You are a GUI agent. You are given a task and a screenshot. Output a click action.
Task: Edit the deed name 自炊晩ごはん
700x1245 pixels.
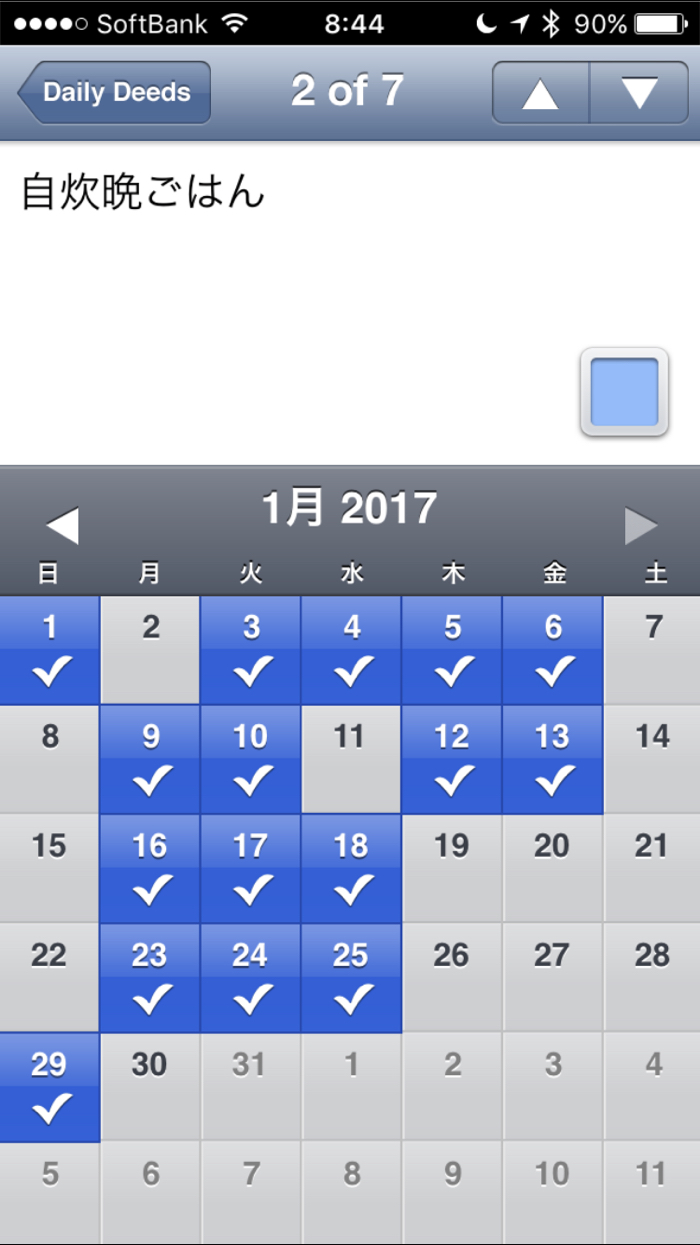[143, 191]
